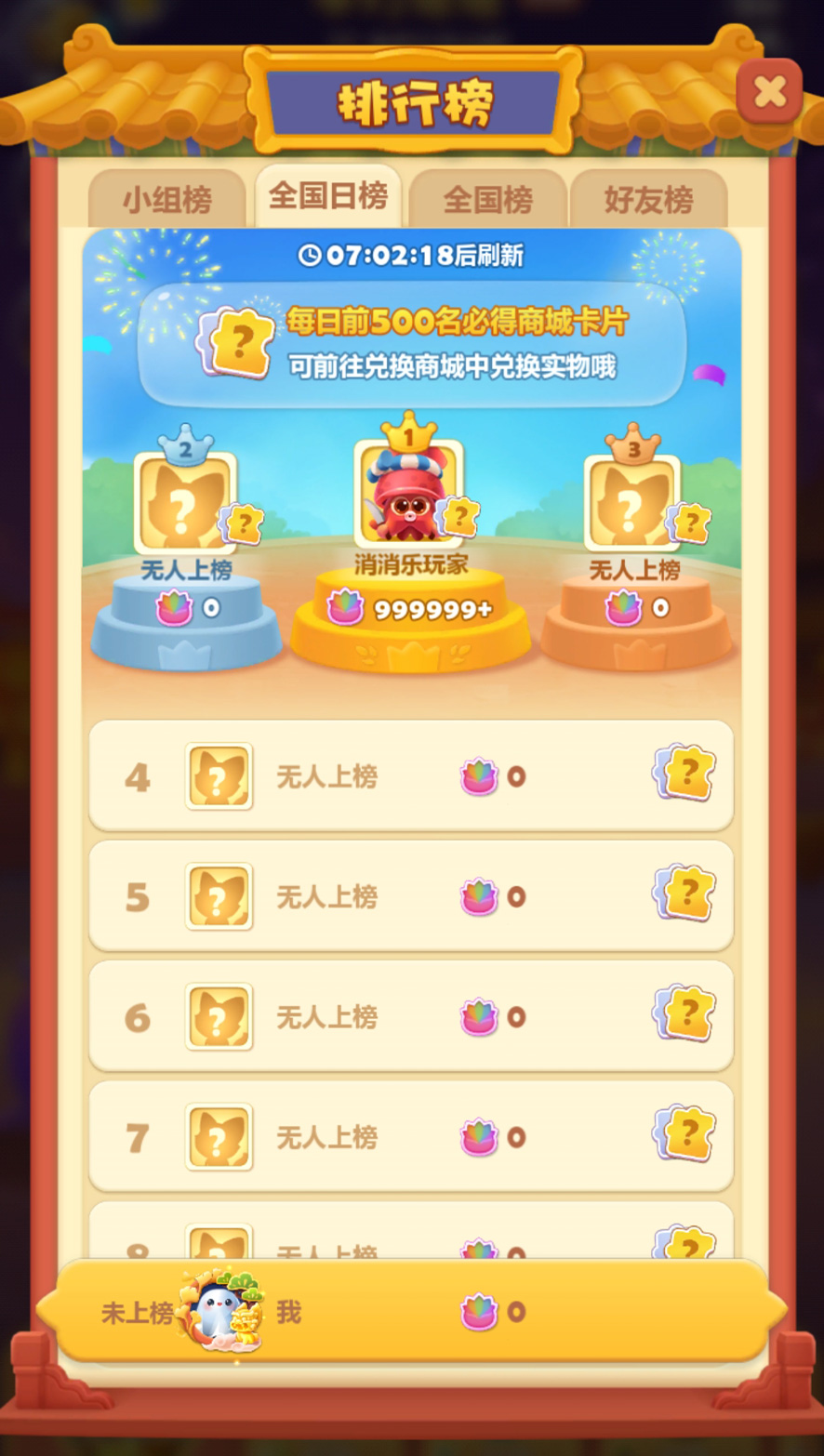
Task: Switch to the 小组榜 tab
Action: click(167, 199)
